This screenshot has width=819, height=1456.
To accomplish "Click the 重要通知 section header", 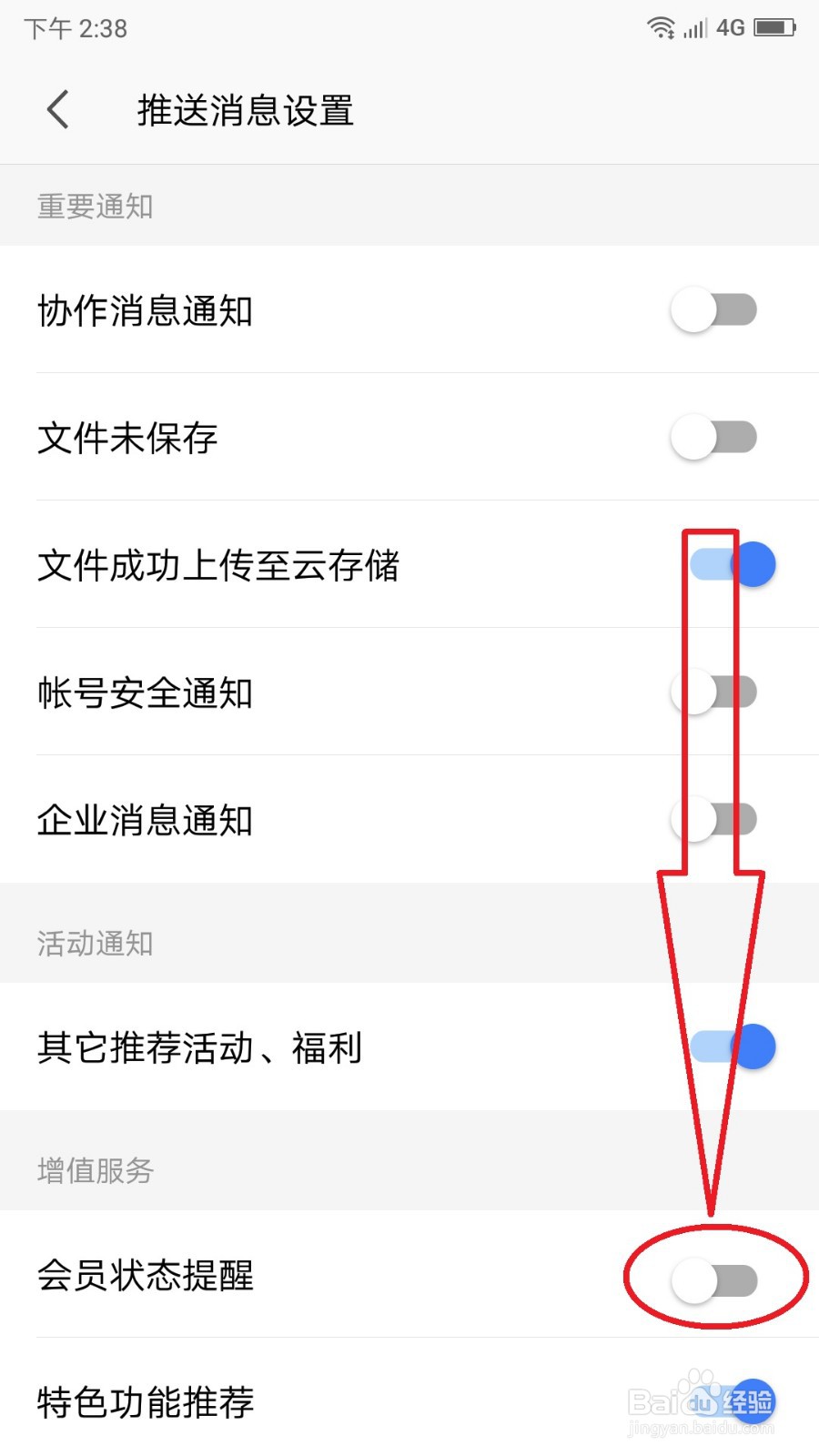I will click(x=95, y=207).
